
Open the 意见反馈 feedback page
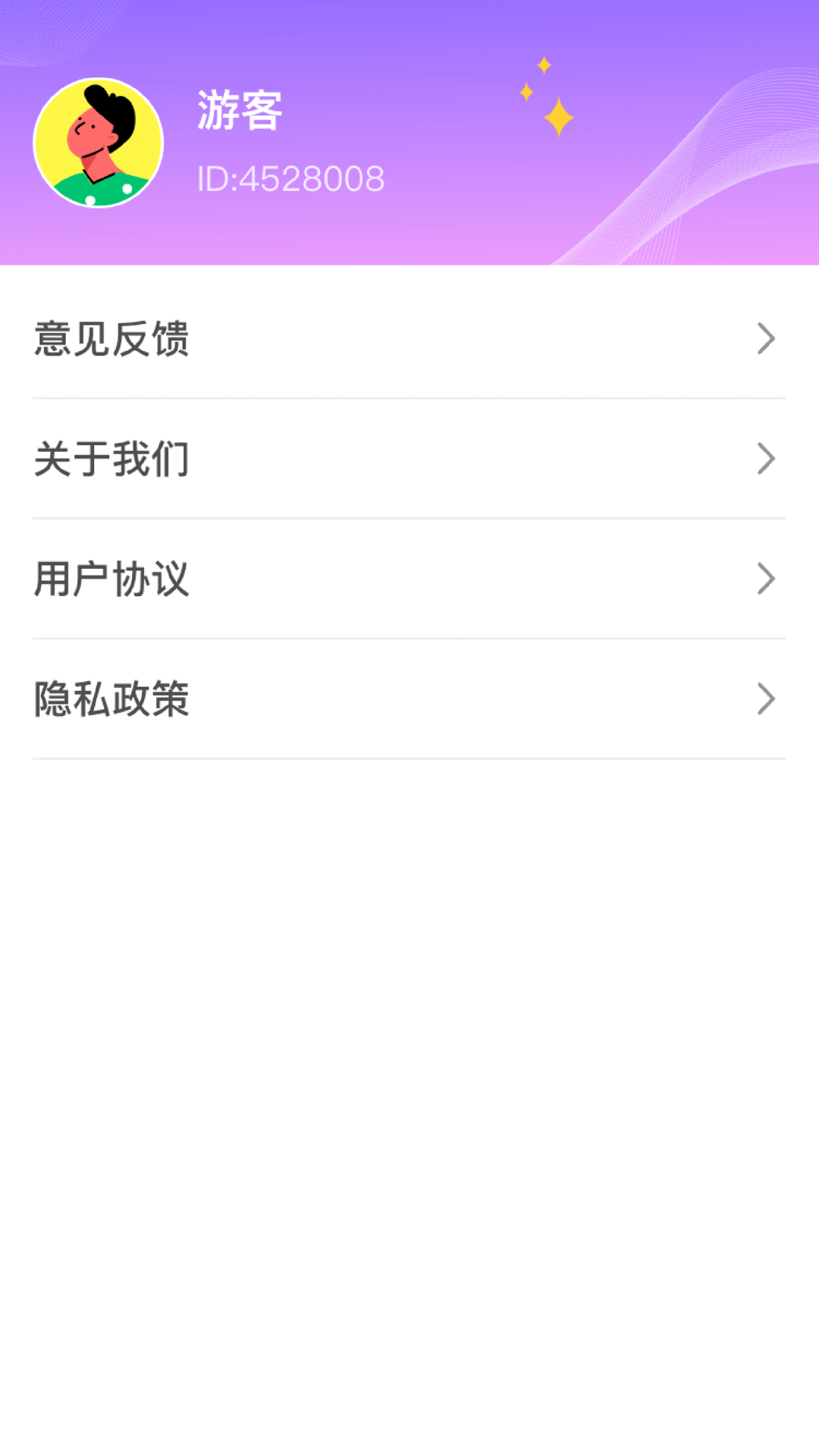pyautogui.click(x=111, y=339)
